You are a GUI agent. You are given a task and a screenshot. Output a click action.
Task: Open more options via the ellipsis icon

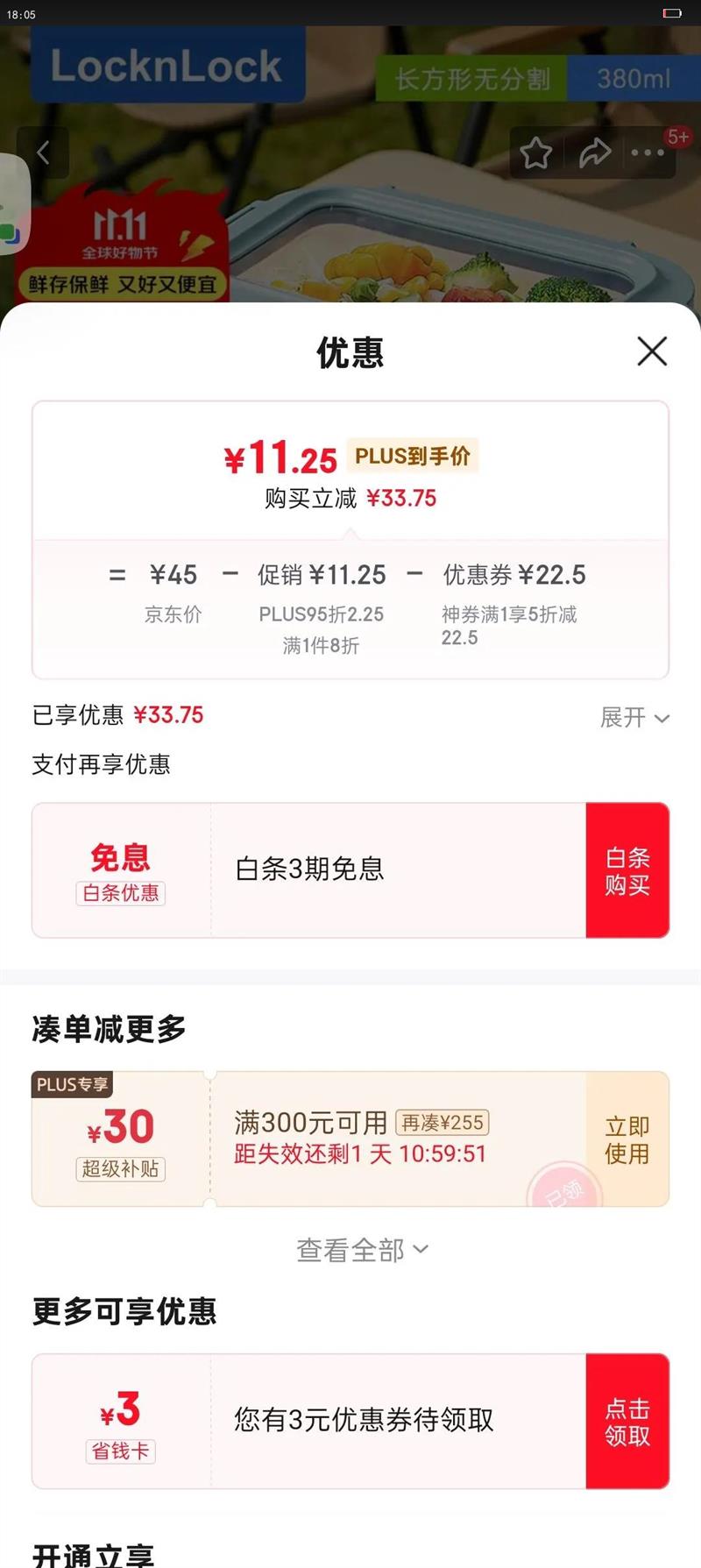click(645, 152)
